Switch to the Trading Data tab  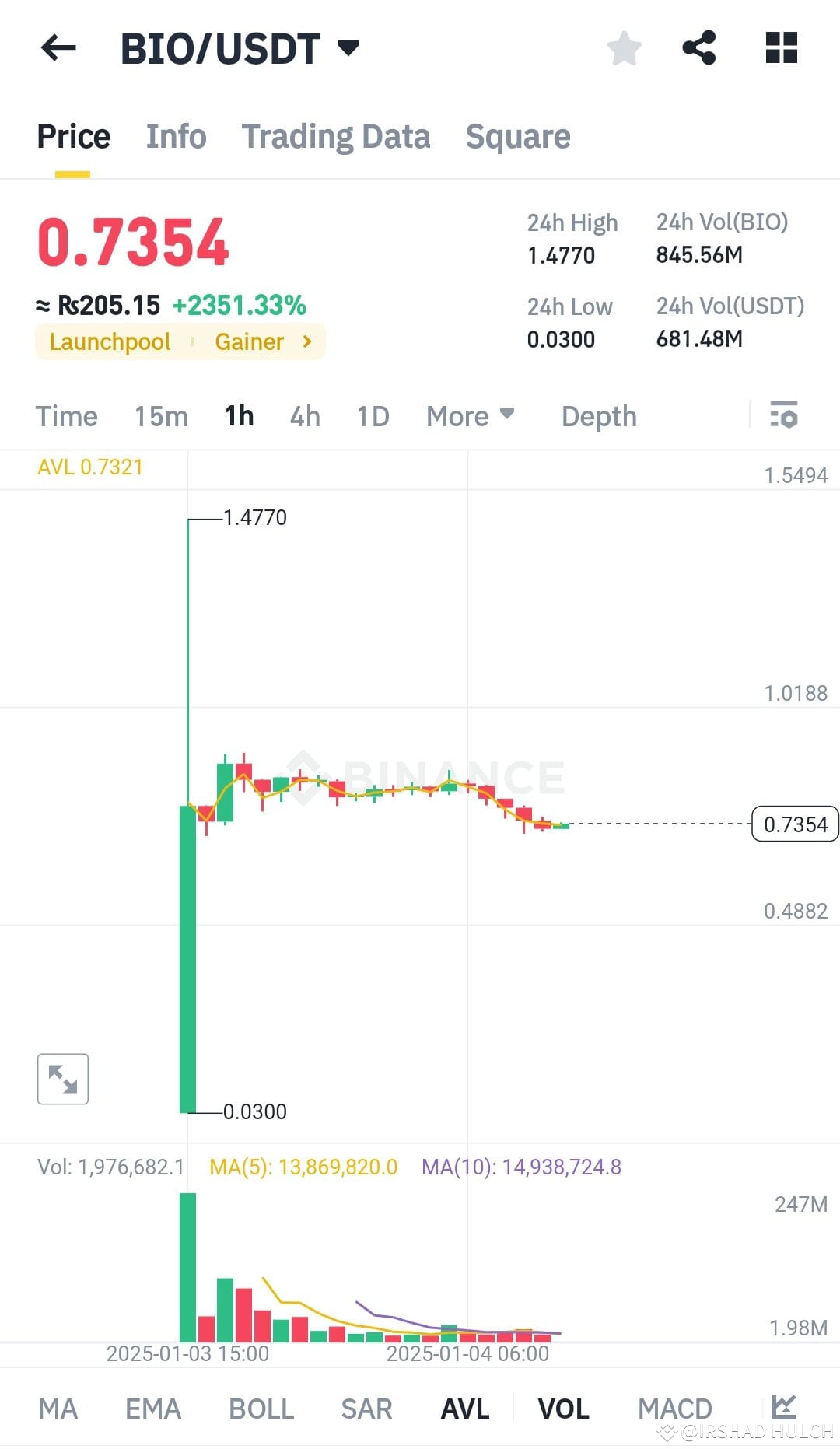336,136
